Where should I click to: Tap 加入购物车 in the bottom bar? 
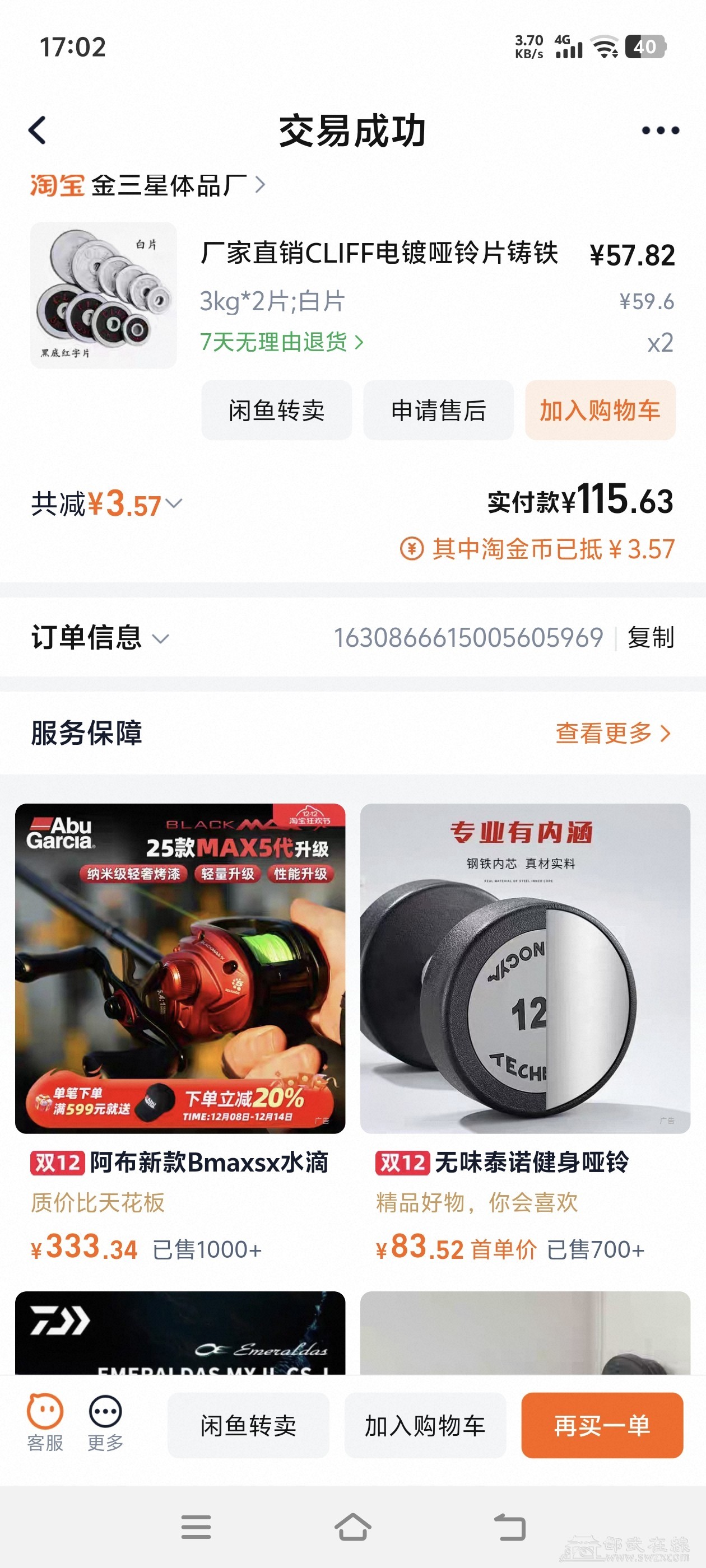425,1426
